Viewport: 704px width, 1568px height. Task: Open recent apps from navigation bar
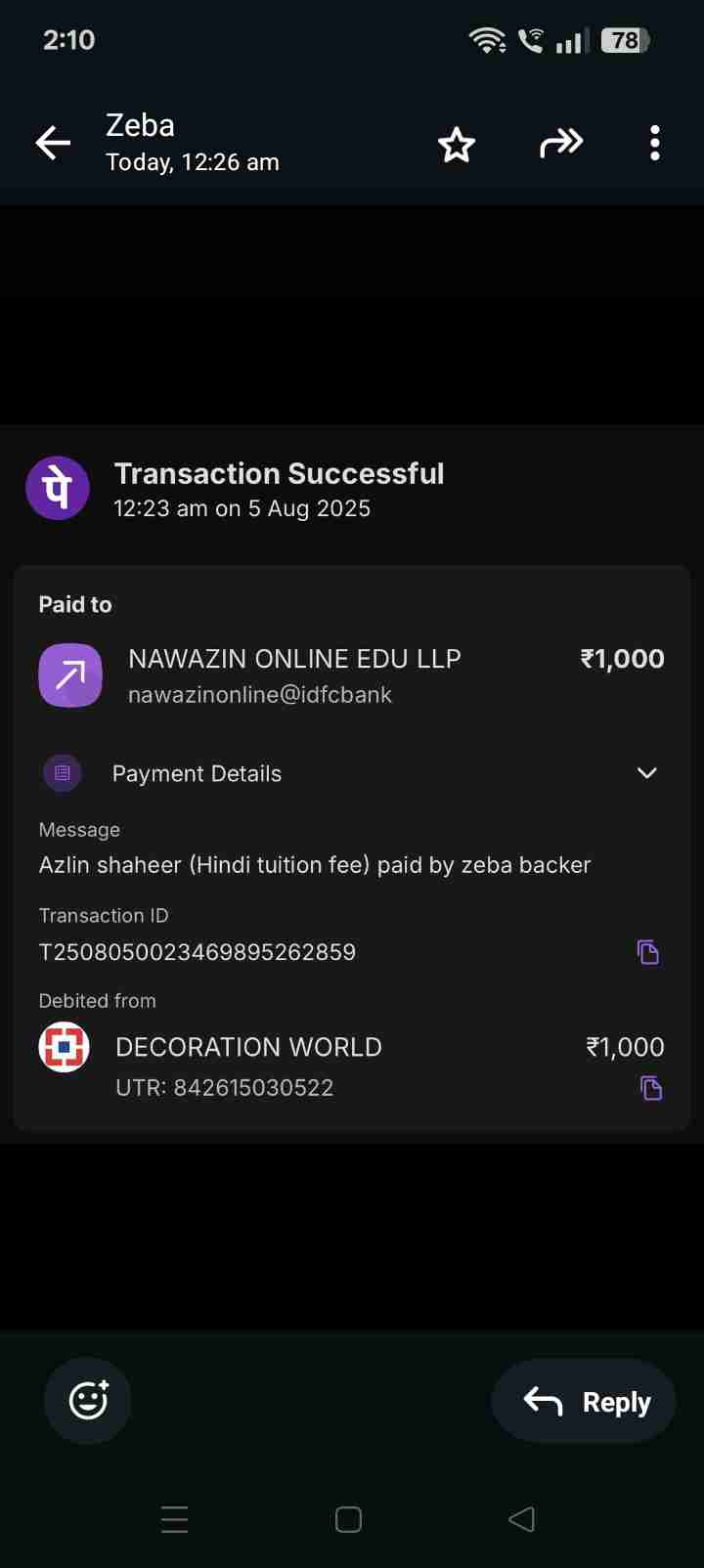click(x=175, y=1519)
